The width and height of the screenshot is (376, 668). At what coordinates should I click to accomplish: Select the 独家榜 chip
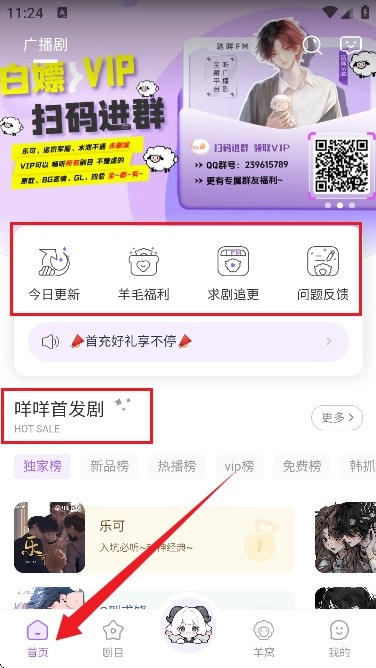pyautogui.click(x=42, y=466)
